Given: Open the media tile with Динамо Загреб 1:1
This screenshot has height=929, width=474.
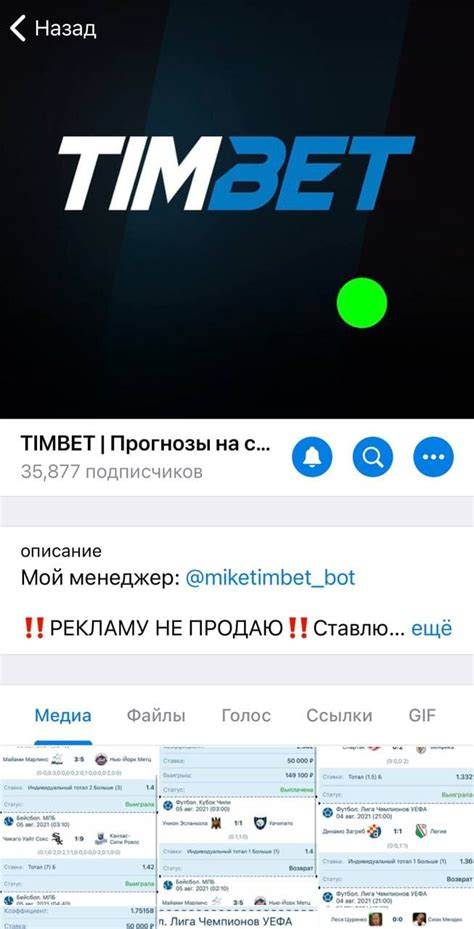Looking at the screenshot, I should (x=396, y=837).
